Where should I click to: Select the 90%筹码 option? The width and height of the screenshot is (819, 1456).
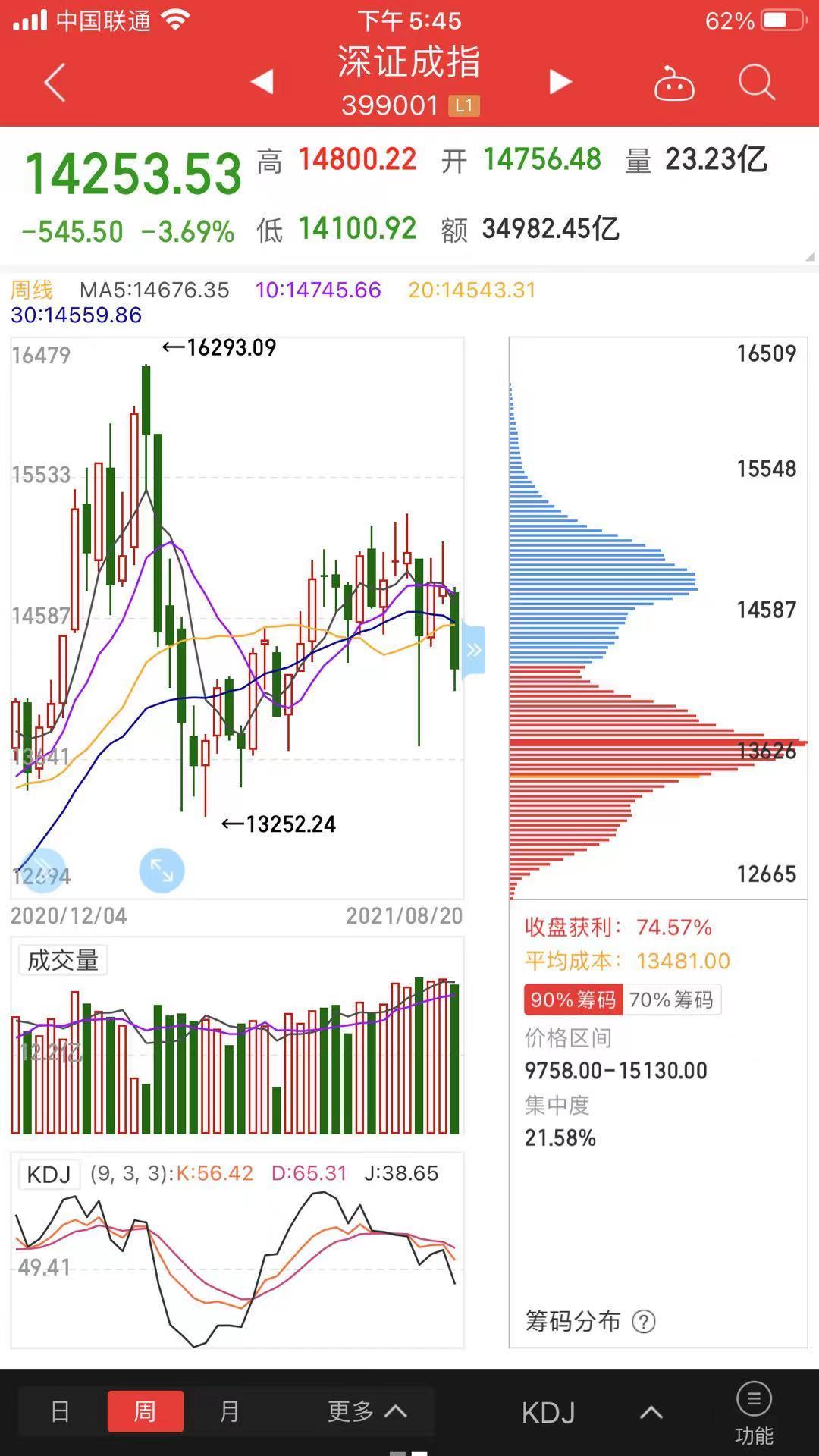pos(573,1000)
